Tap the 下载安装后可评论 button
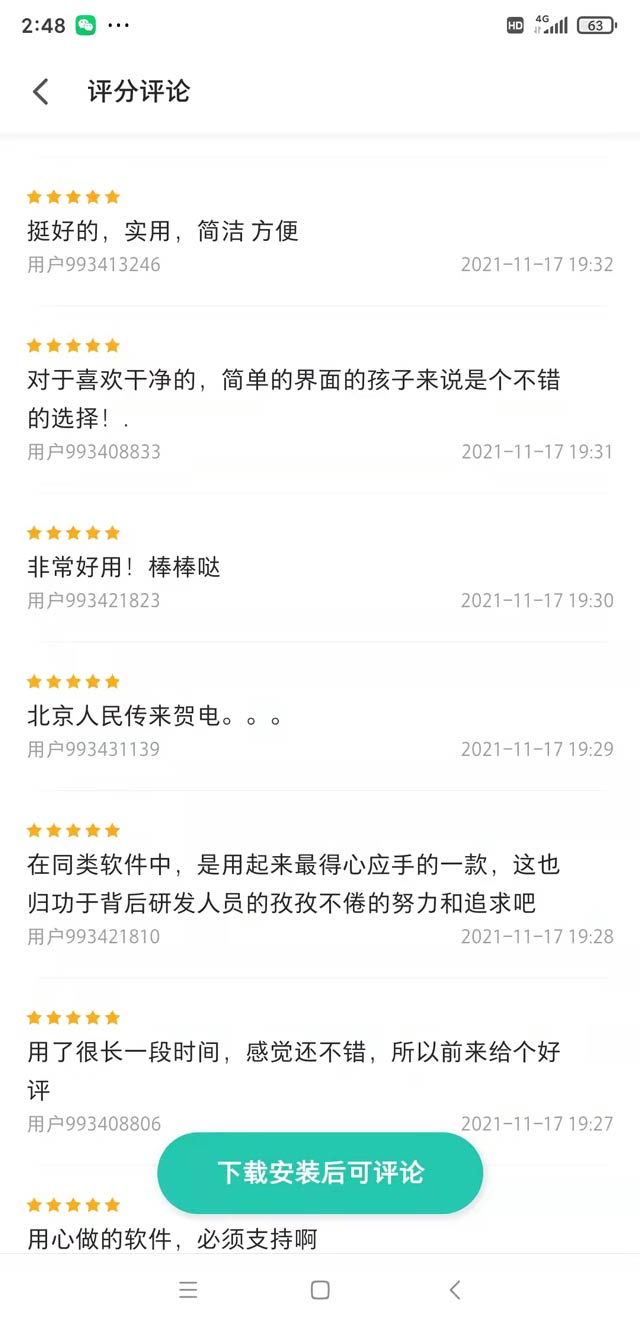 [320, 1173]
